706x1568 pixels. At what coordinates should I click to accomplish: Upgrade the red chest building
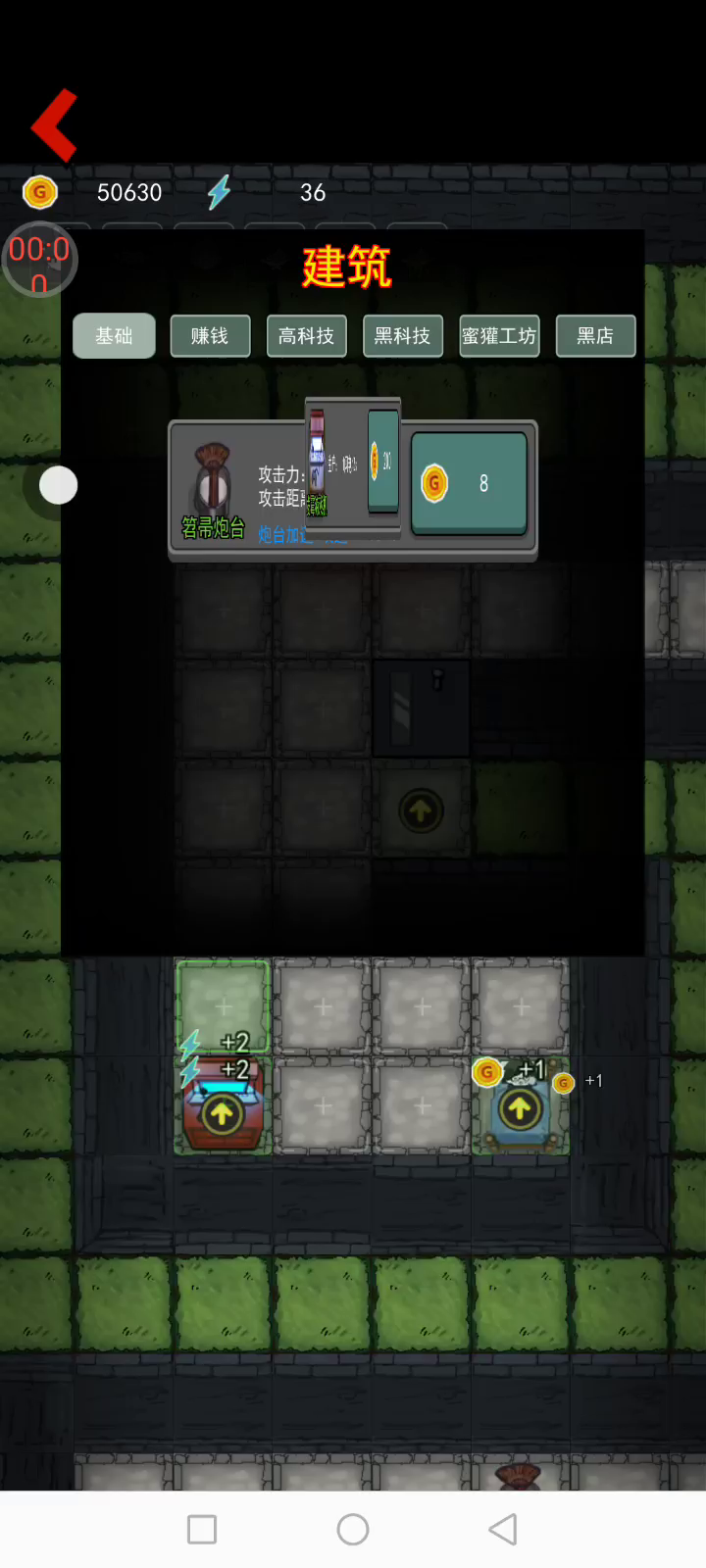click(222, 1112)
